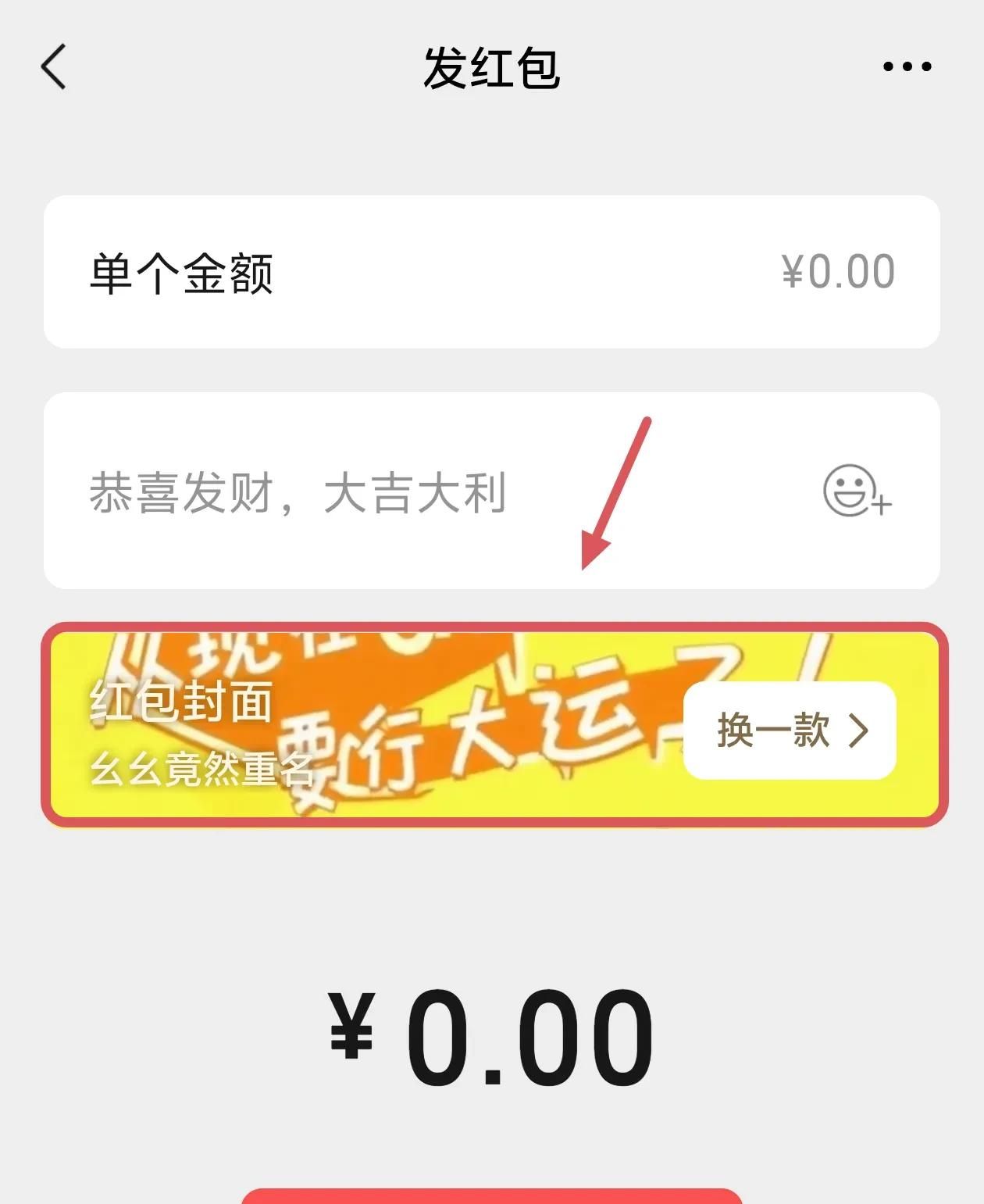Tap the 发红包 title bar

(x=492, y=66)
